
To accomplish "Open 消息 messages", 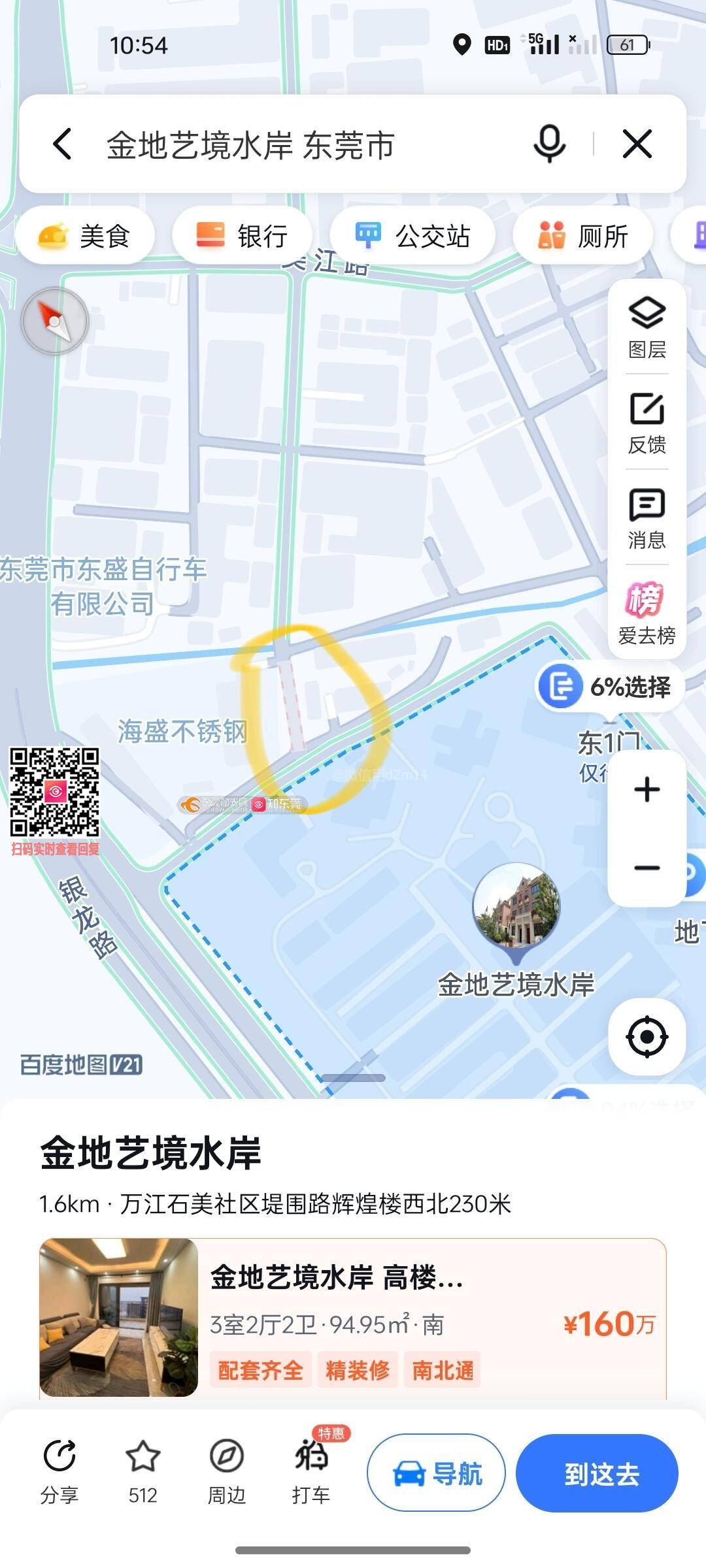I will 647,519.
